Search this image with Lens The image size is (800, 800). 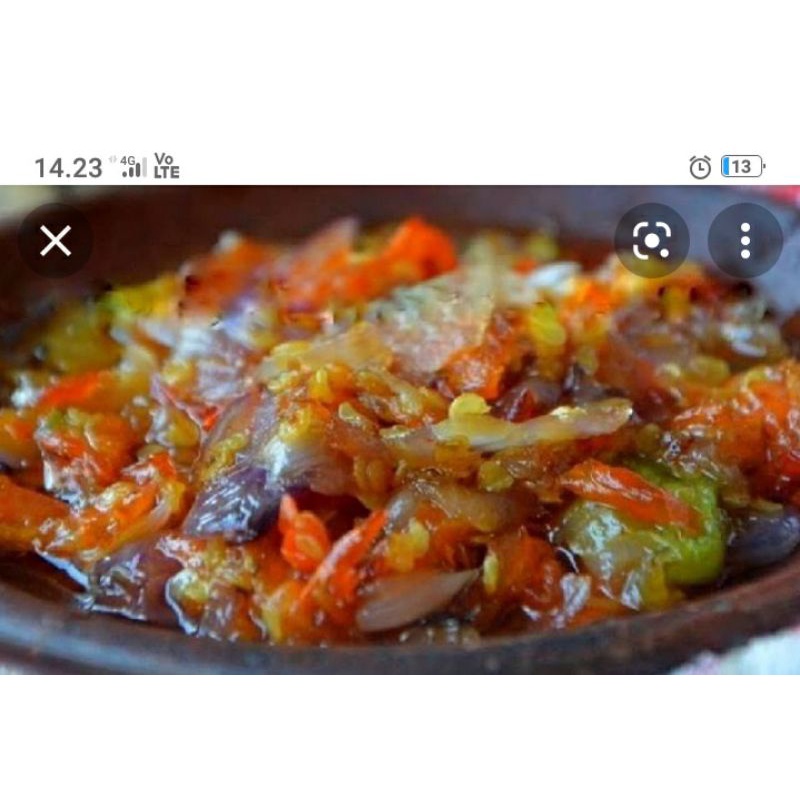pos(651,241)
